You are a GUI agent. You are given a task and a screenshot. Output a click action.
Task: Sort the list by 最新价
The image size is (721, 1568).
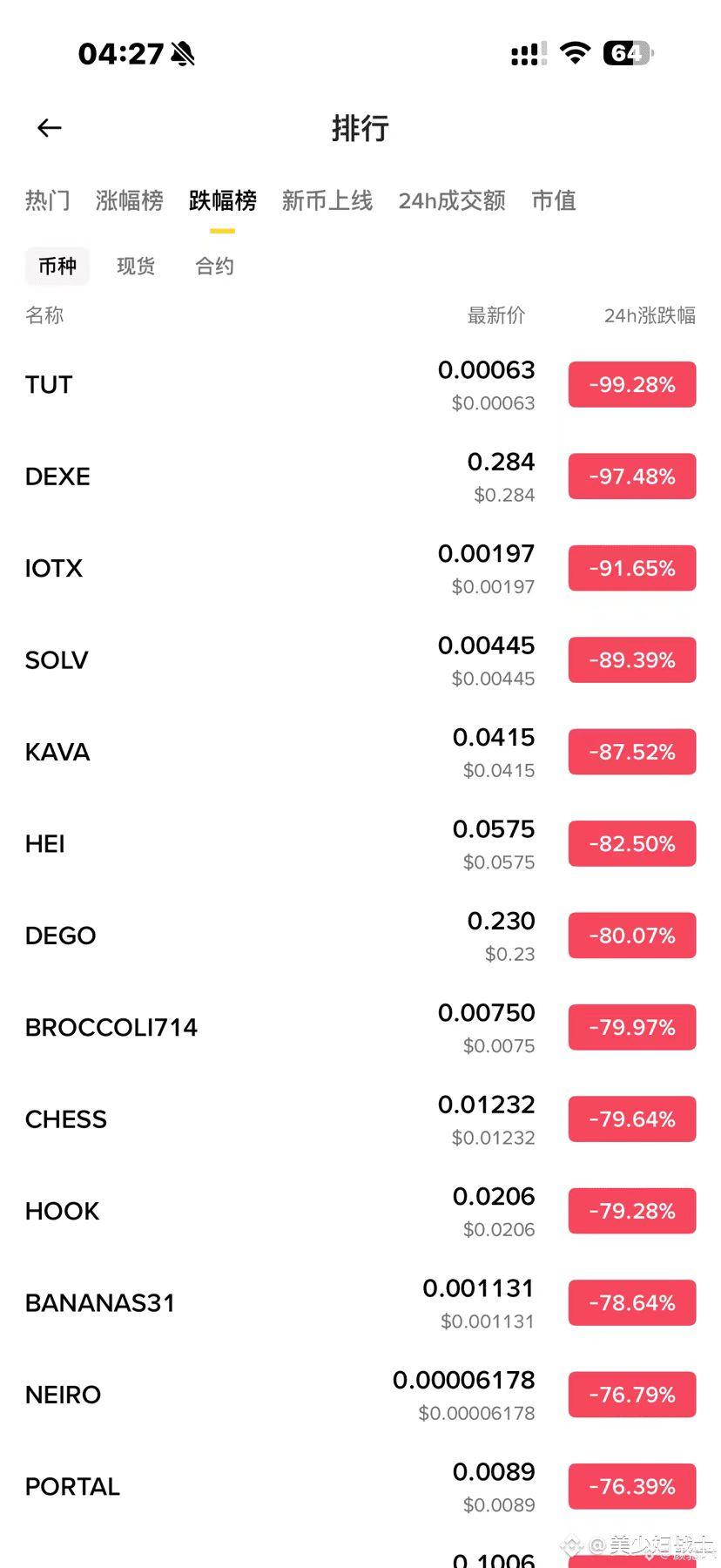[x=496, y=316]
